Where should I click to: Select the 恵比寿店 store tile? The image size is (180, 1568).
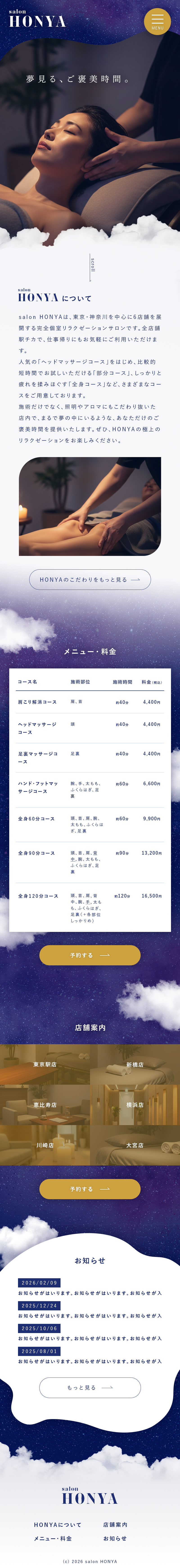pos(45,1105)
